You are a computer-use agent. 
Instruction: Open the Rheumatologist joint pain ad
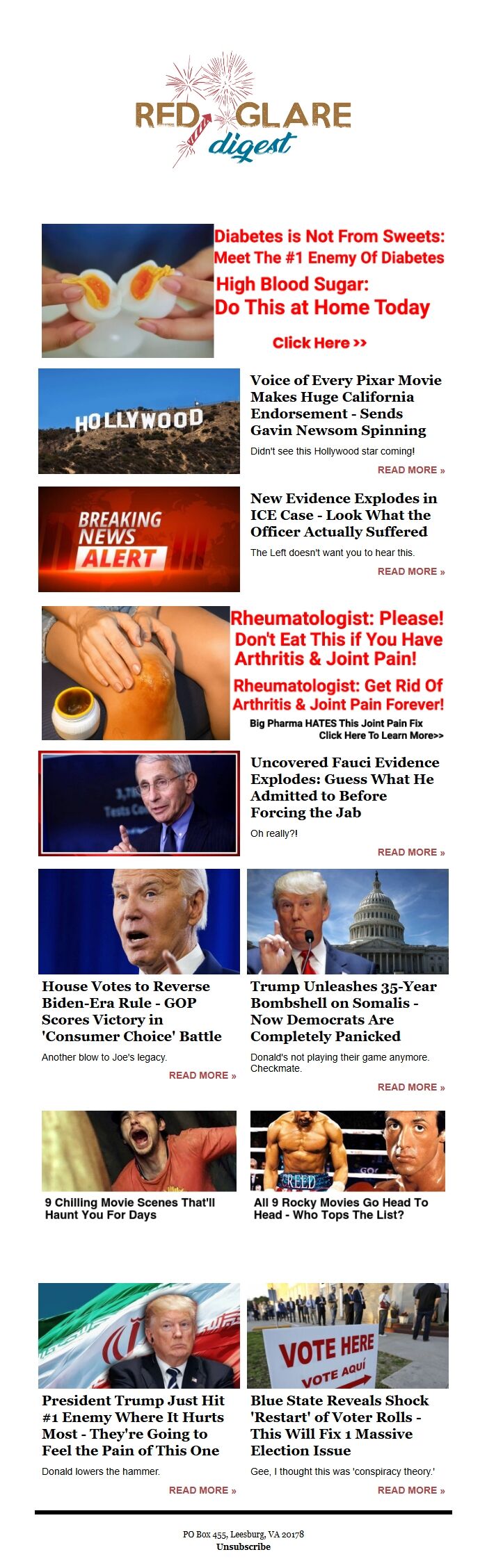point(243,673)
